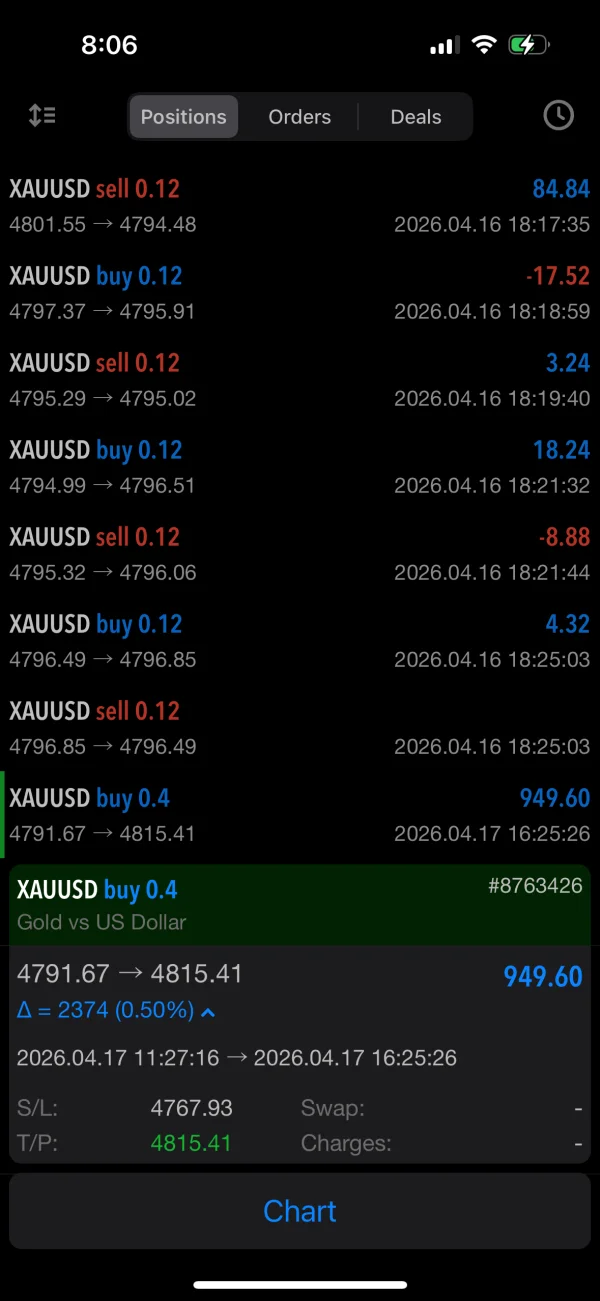
Task: Open the XAUUSD sell position with 84.84 profit
Action: 300,206
